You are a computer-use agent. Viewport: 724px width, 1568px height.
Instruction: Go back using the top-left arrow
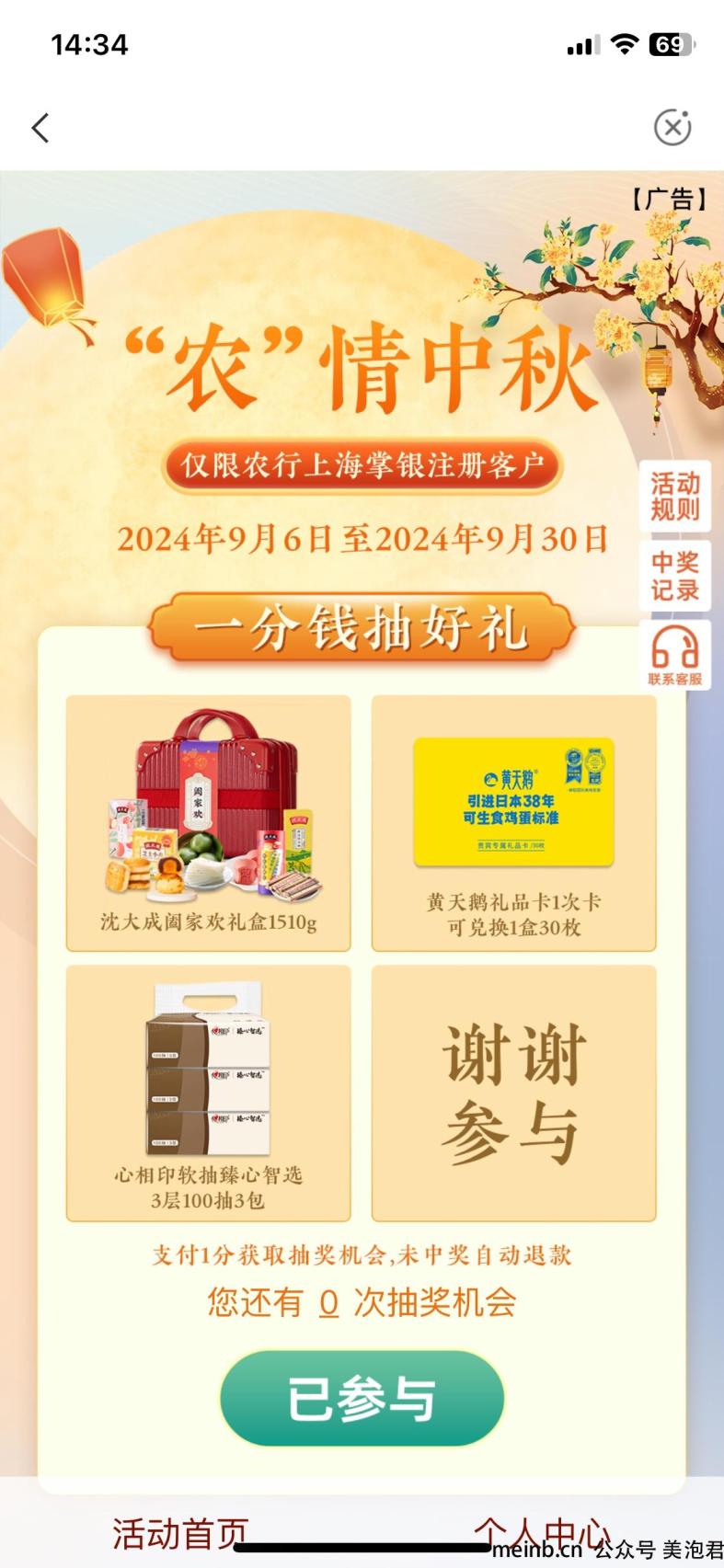click(40, 128)
